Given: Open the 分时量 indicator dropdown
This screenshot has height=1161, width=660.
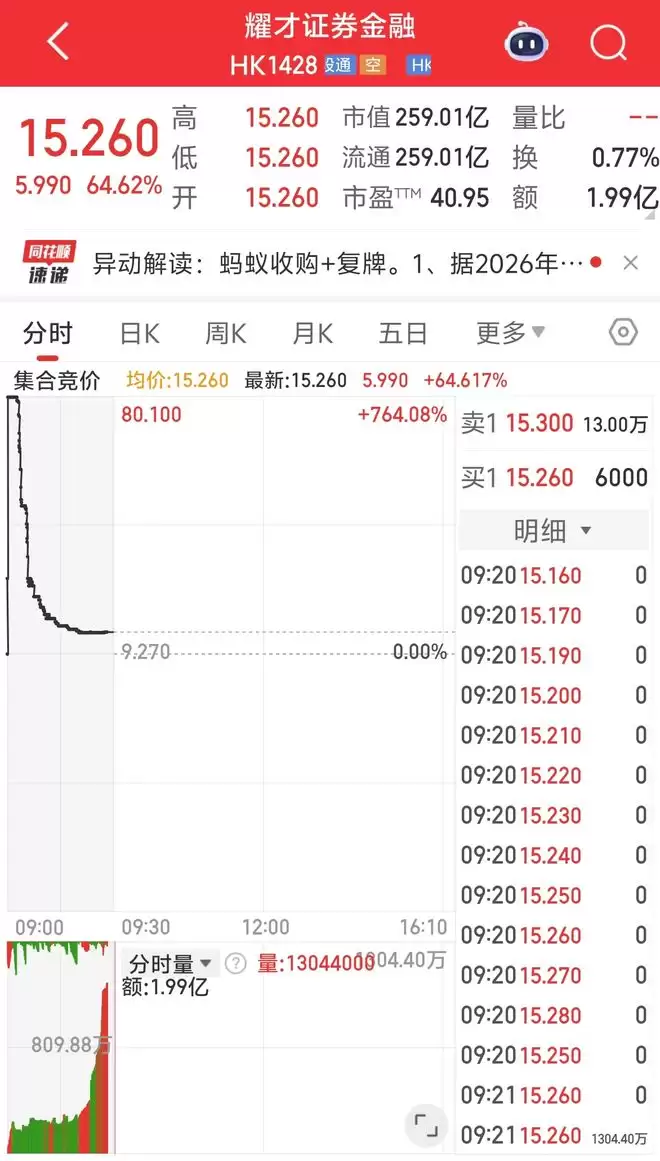Looking at the screenshot, I should (x=171, y=964).
